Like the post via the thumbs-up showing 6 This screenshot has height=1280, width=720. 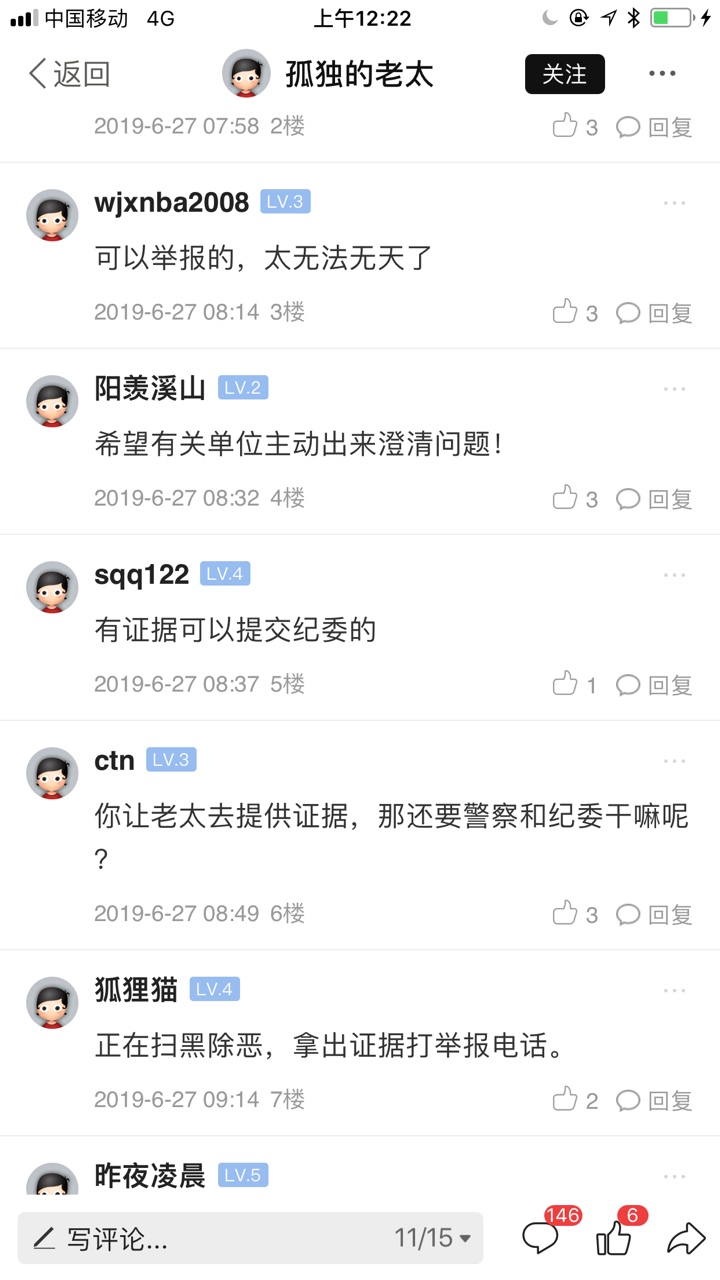[x=614, y=1238]
